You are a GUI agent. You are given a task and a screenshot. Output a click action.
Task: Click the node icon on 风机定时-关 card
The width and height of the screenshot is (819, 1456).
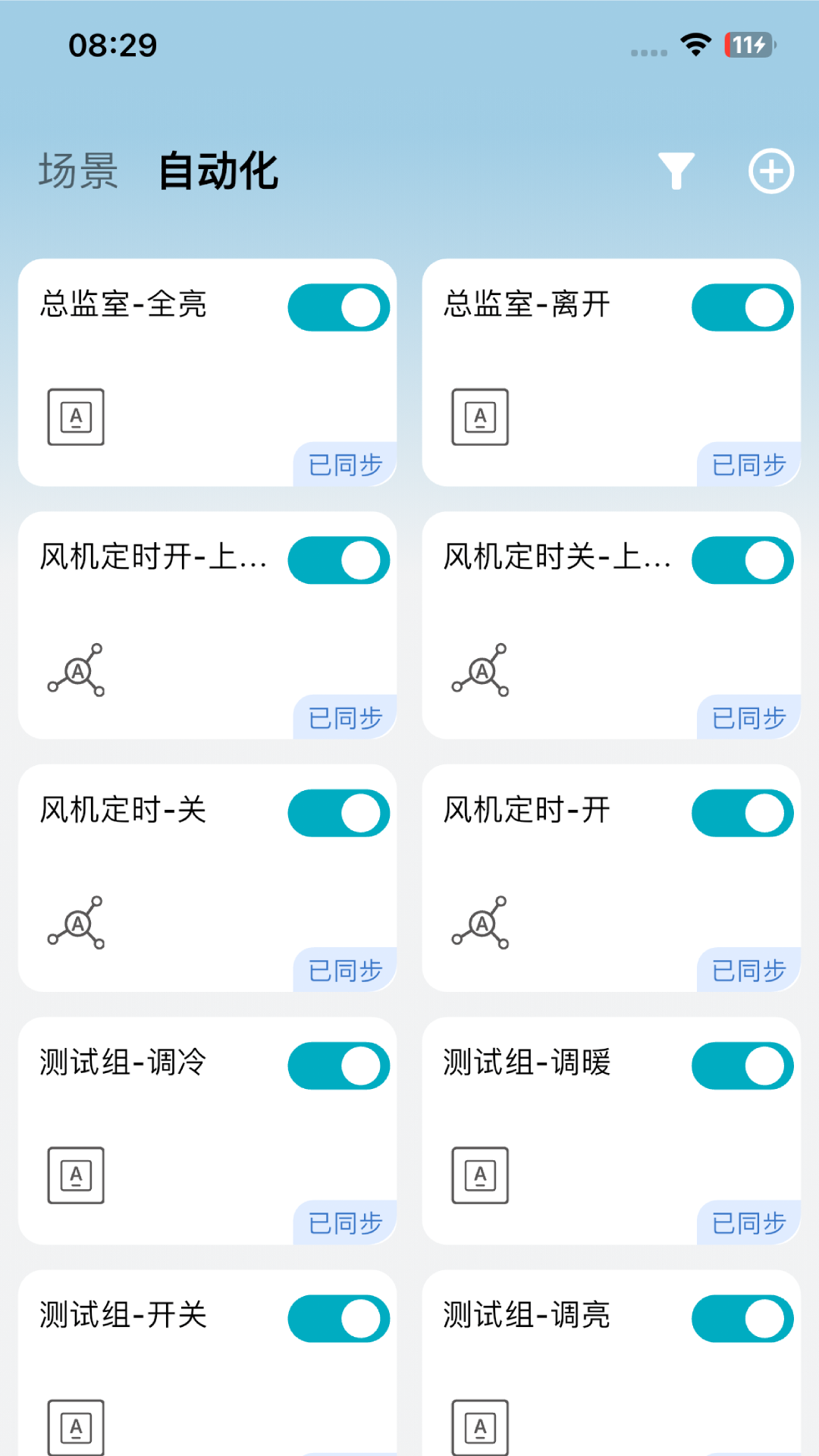(x=77, y=922)
